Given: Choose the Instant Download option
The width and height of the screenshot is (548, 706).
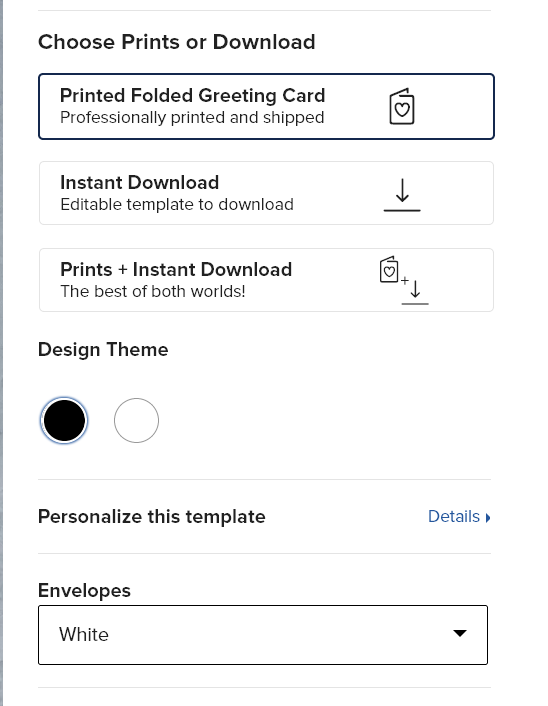Looking at the screenshot, I should [x=266, y=193].
